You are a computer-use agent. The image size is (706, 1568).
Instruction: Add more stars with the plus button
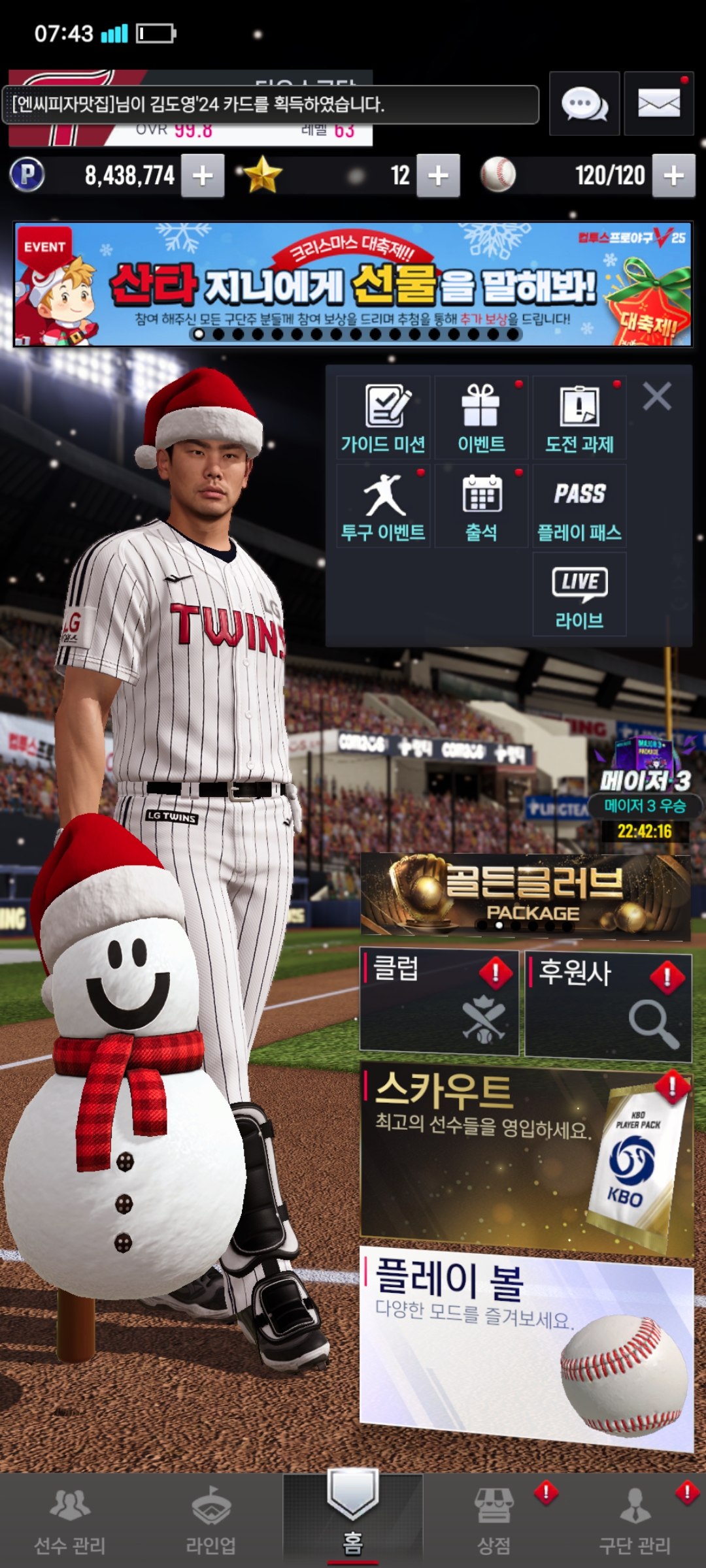click(438, 176)
